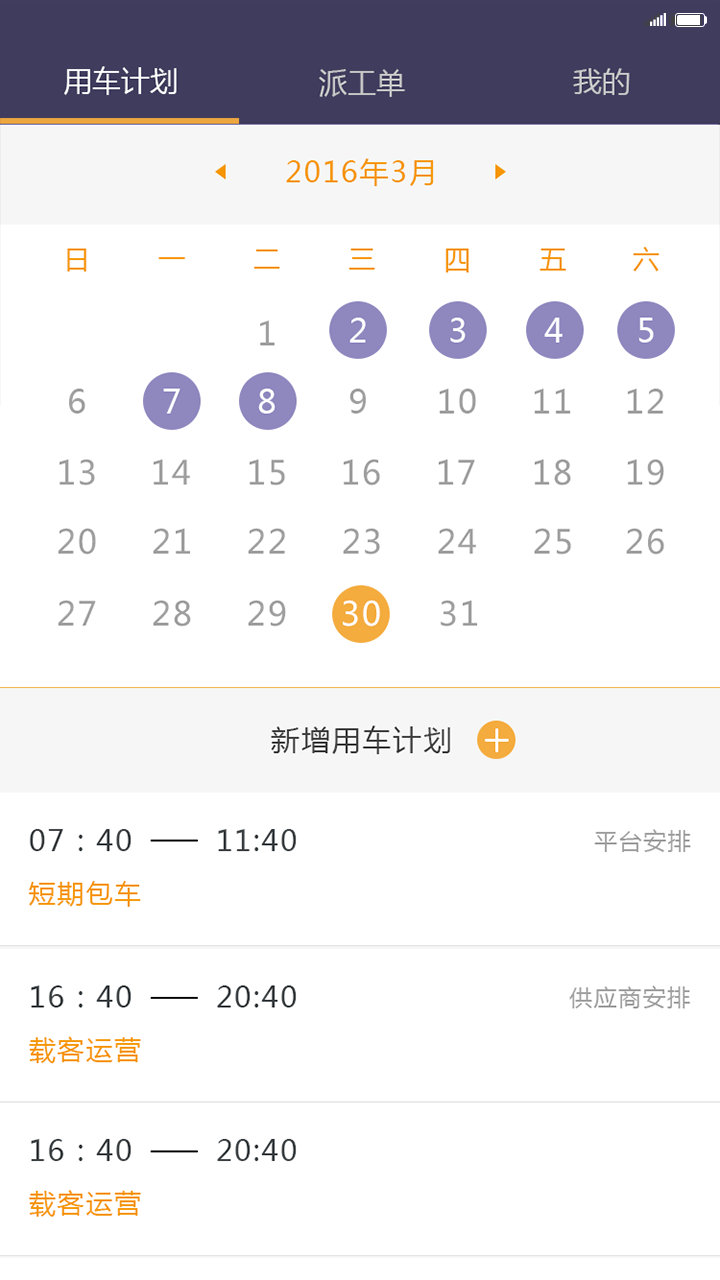Select the next month navigation arrow

click(500, 172)
